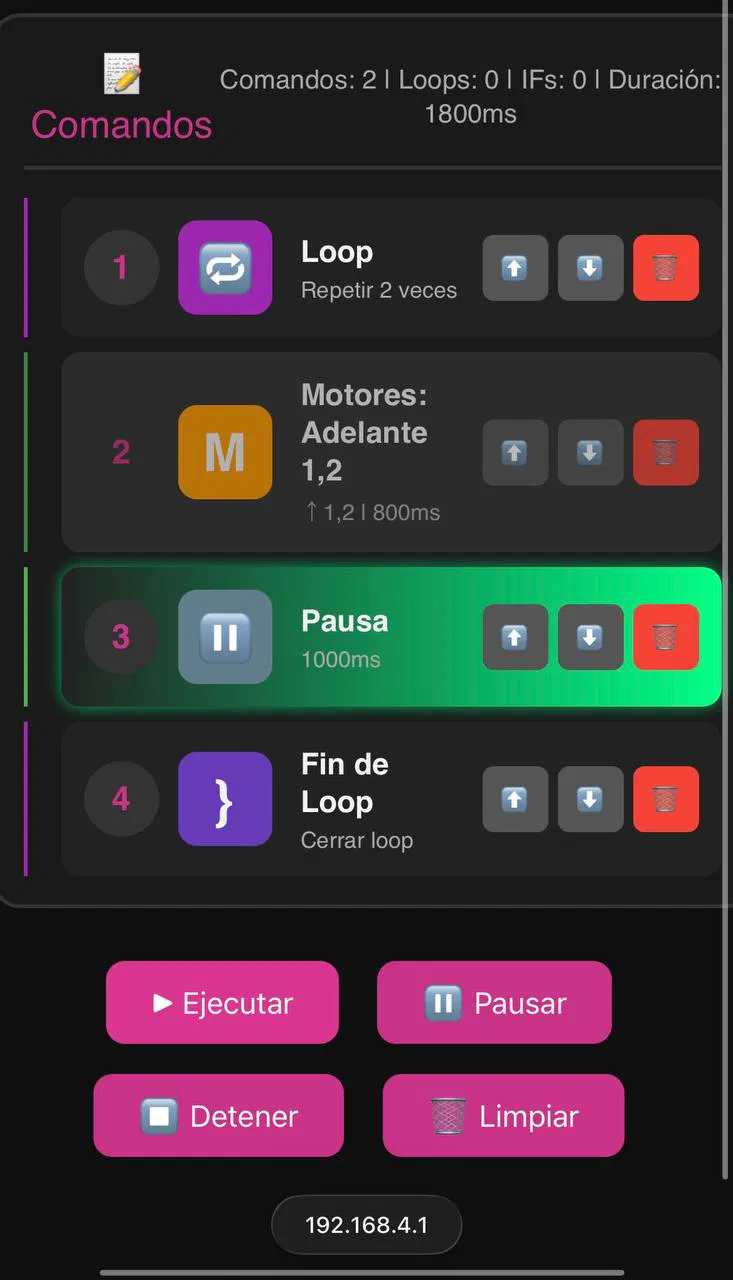This screenshot has height=1280, width=733.
Task: Move the Pausa command up
Action: [x=515, y=637]
